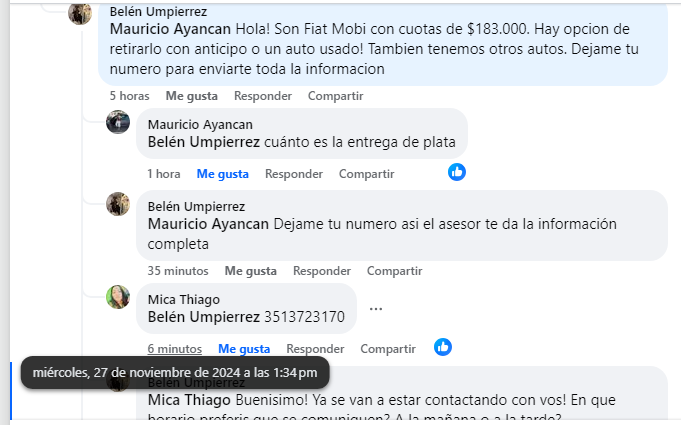681x425 pixels.
Task: Reply to Mica Thiago's comment
Action: 315,349
